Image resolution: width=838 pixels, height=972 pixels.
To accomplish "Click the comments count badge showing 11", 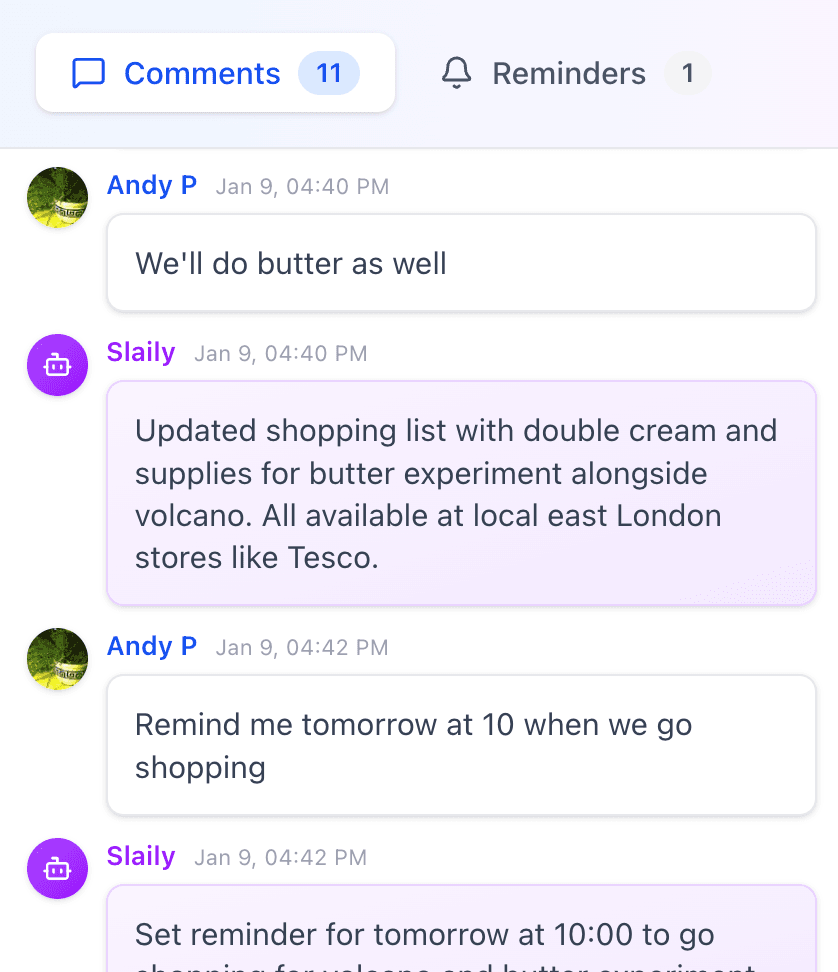I will 329,73.
